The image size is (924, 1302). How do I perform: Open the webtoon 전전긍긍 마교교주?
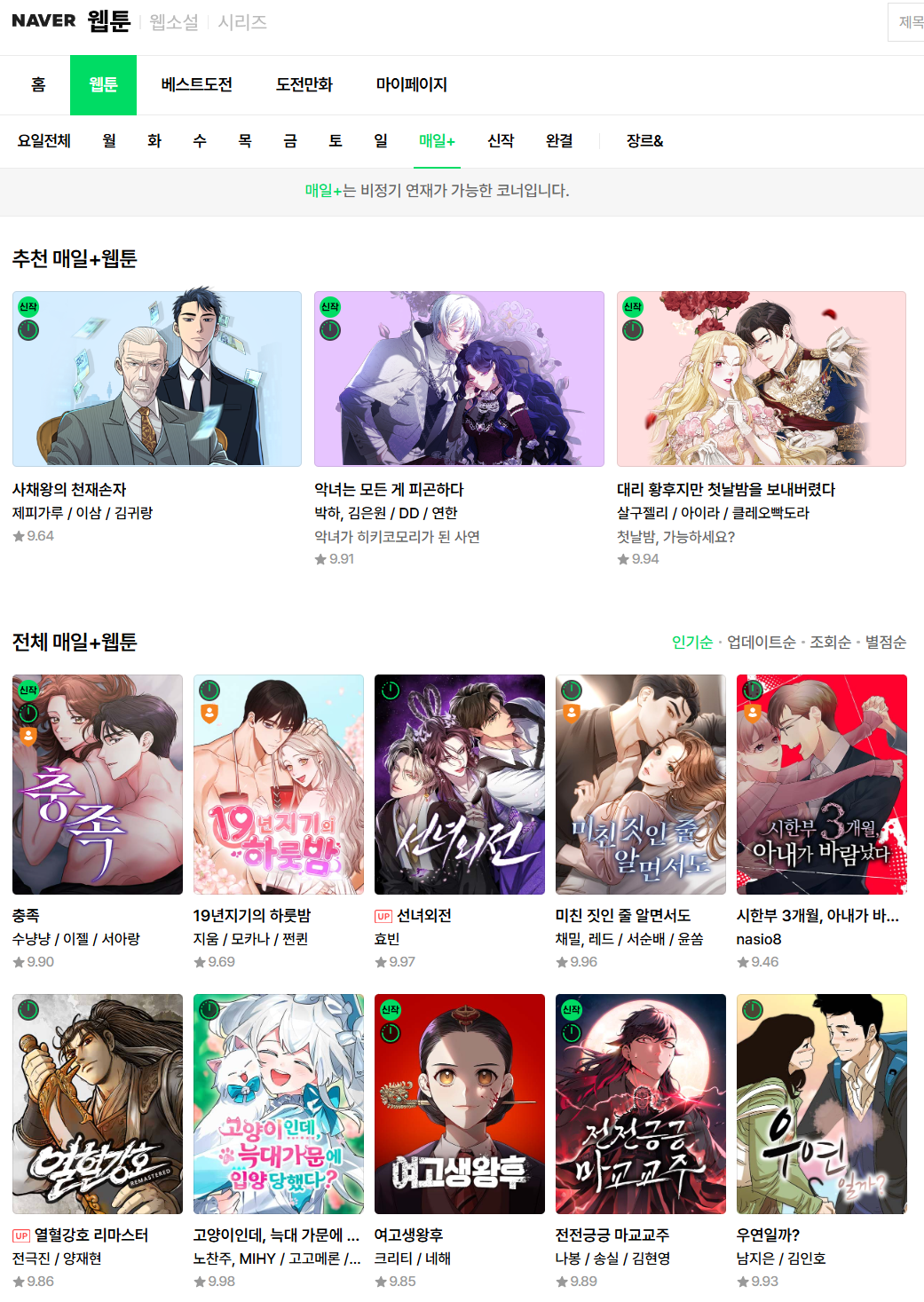point(641,1104)
